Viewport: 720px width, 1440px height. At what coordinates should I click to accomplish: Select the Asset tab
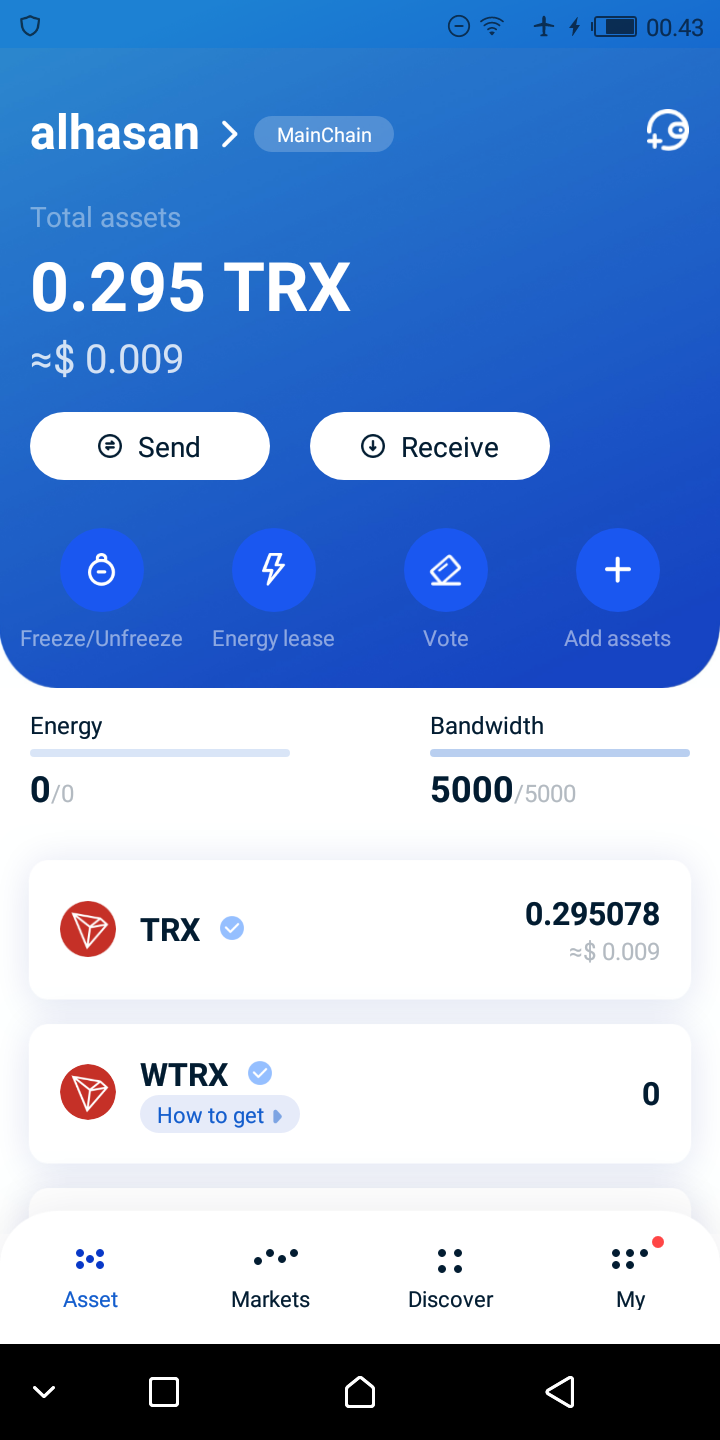click(x=90, y=1277)
